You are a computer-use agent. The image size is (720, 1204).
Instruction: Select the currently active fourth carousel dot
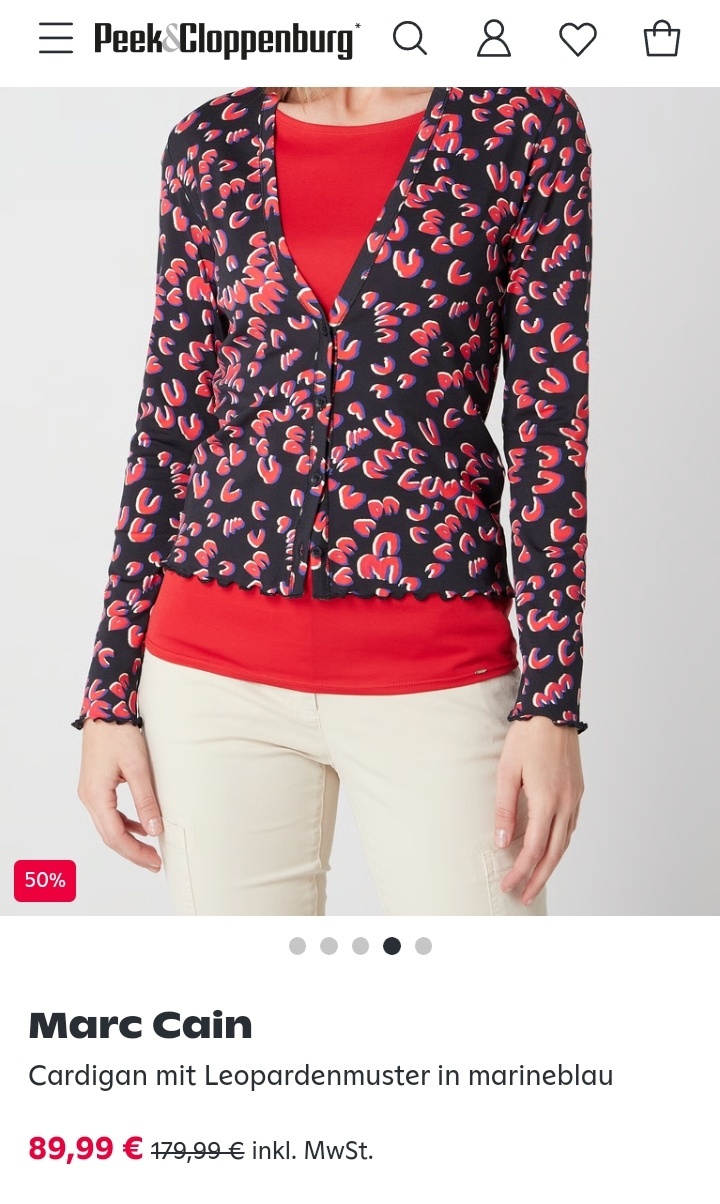(x=392, y=943)
